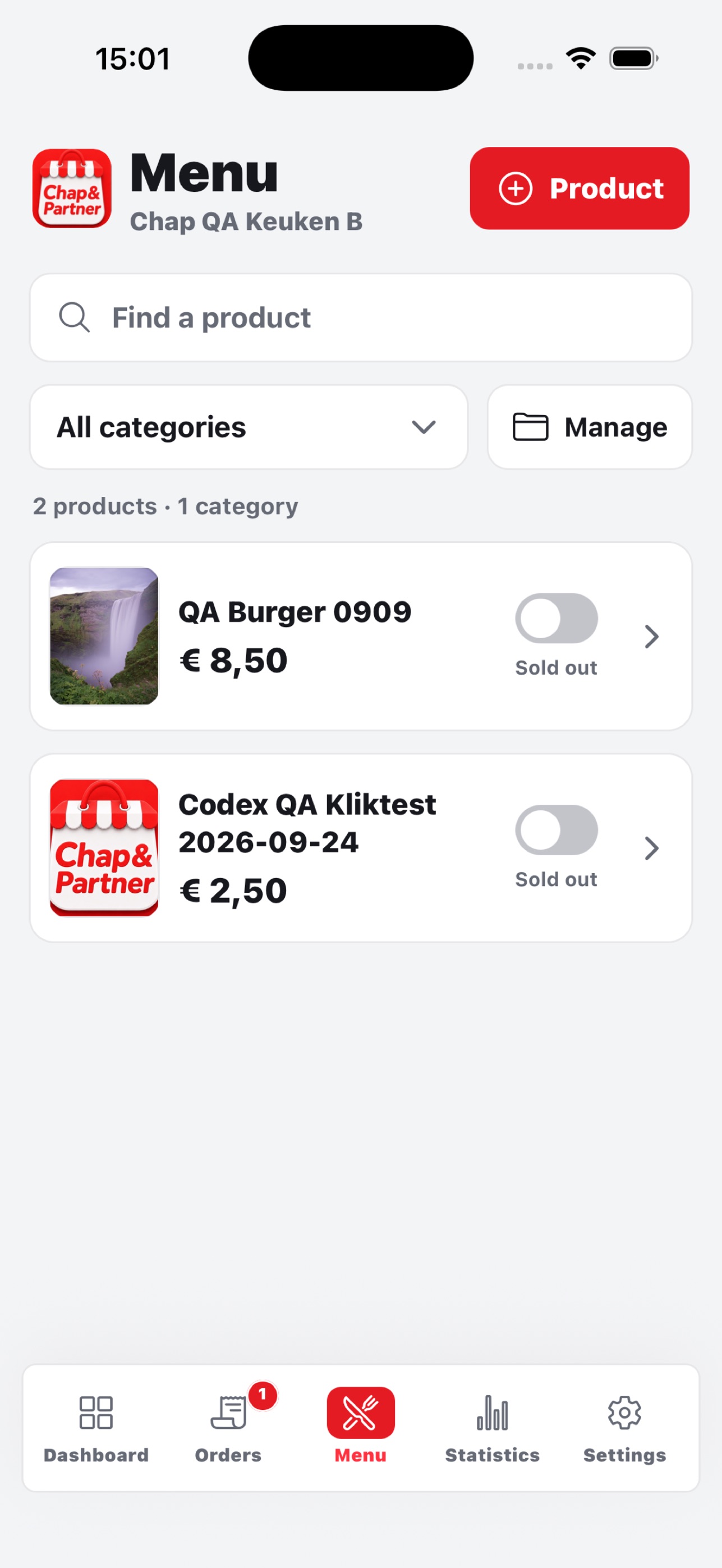The width and height of the screenshot is (722, 1568).
Task: Add a new product
Action: point(579,188)
